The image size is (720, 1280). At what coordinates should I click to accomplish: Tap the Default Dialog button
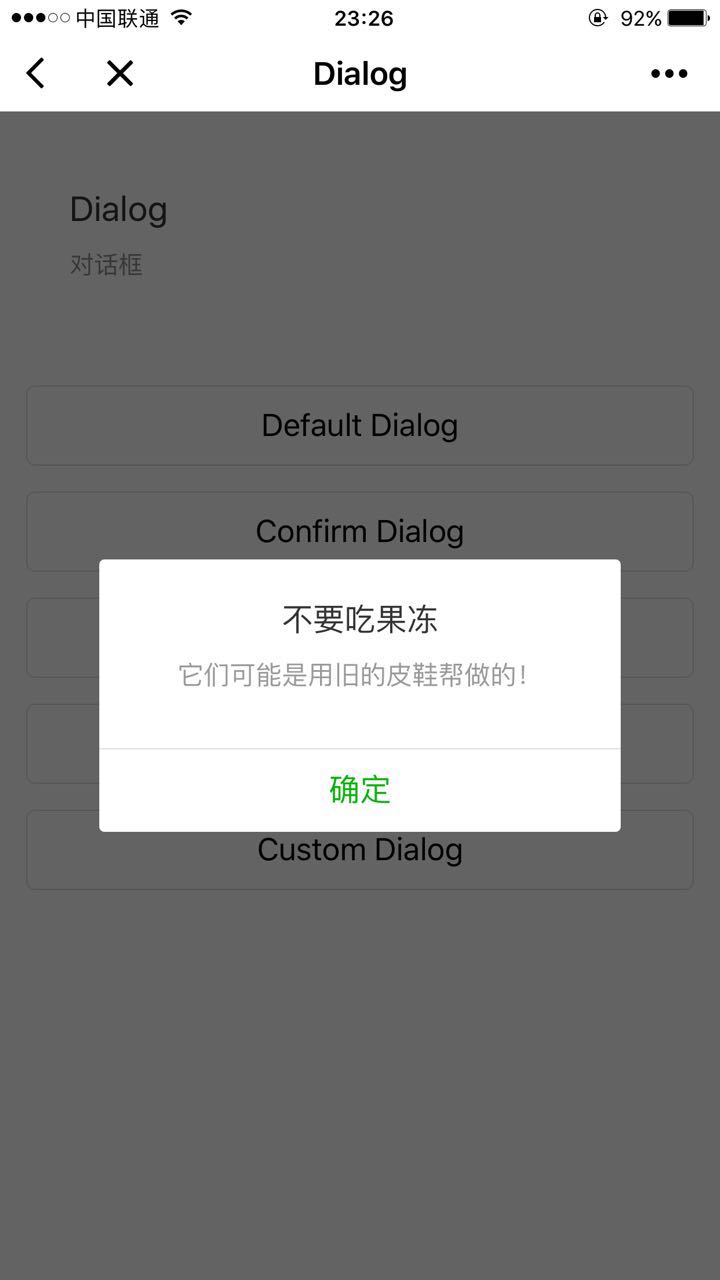pyautogui.click(x=360, y=425)
